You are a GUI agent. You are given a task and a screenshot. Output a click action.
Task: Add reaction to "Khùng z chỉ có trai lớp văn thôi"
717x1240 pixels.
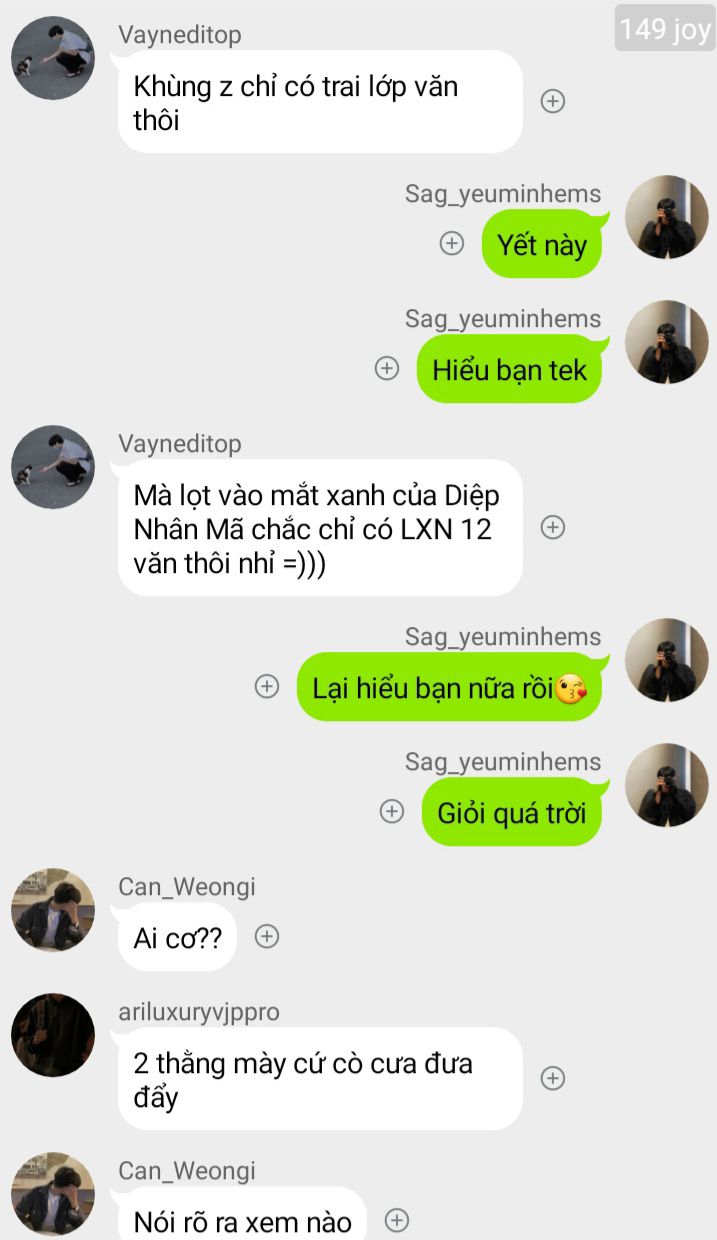(553, 101)
